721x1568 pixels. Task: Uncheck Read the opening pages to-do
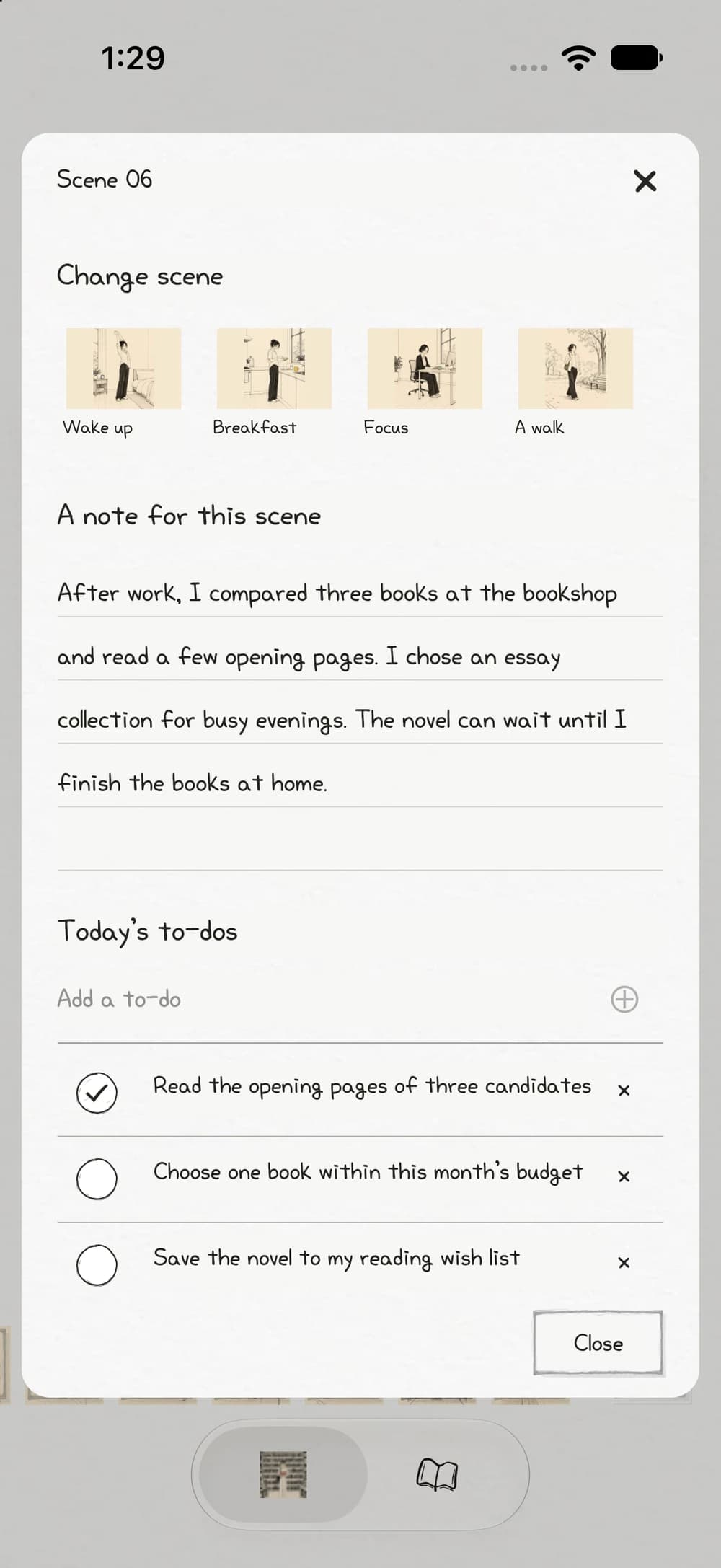coord(97,1093)
